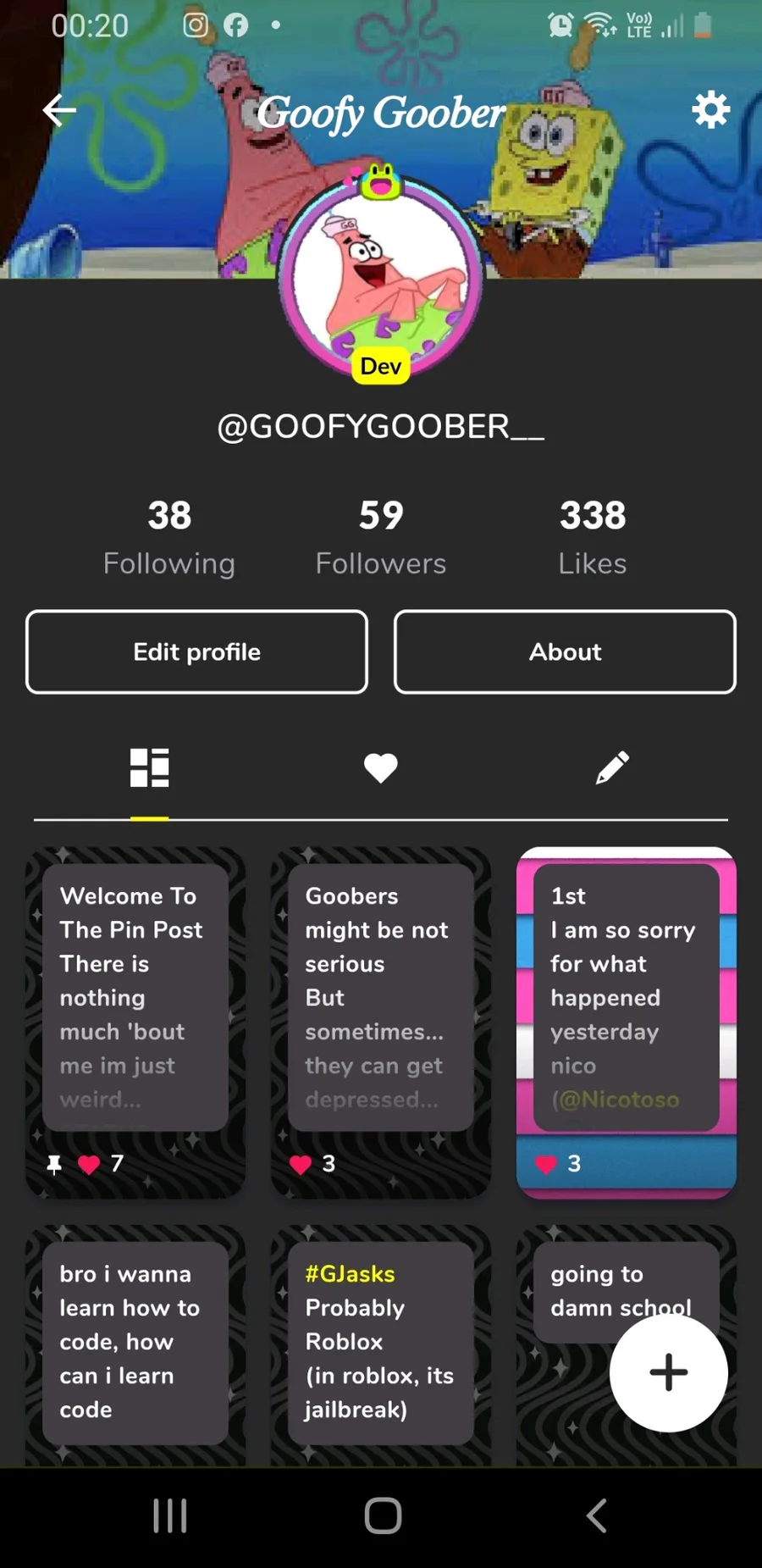This screenshot has height=1568, width=762.
Task: Go back using the top arrow
Action: coord(59,110)
